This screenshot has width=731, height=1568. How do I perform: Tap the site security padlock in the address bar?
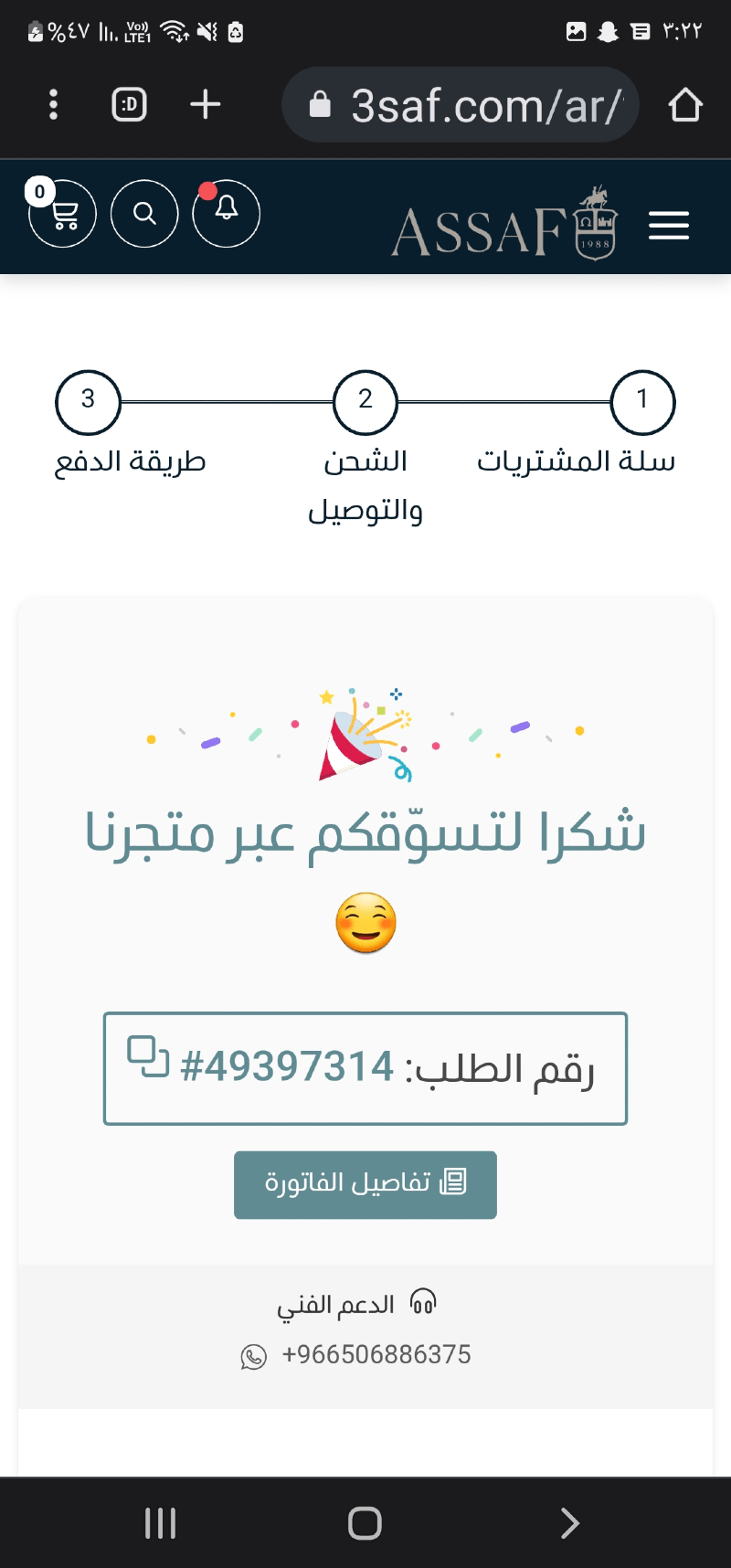click(x=321, y=104)
